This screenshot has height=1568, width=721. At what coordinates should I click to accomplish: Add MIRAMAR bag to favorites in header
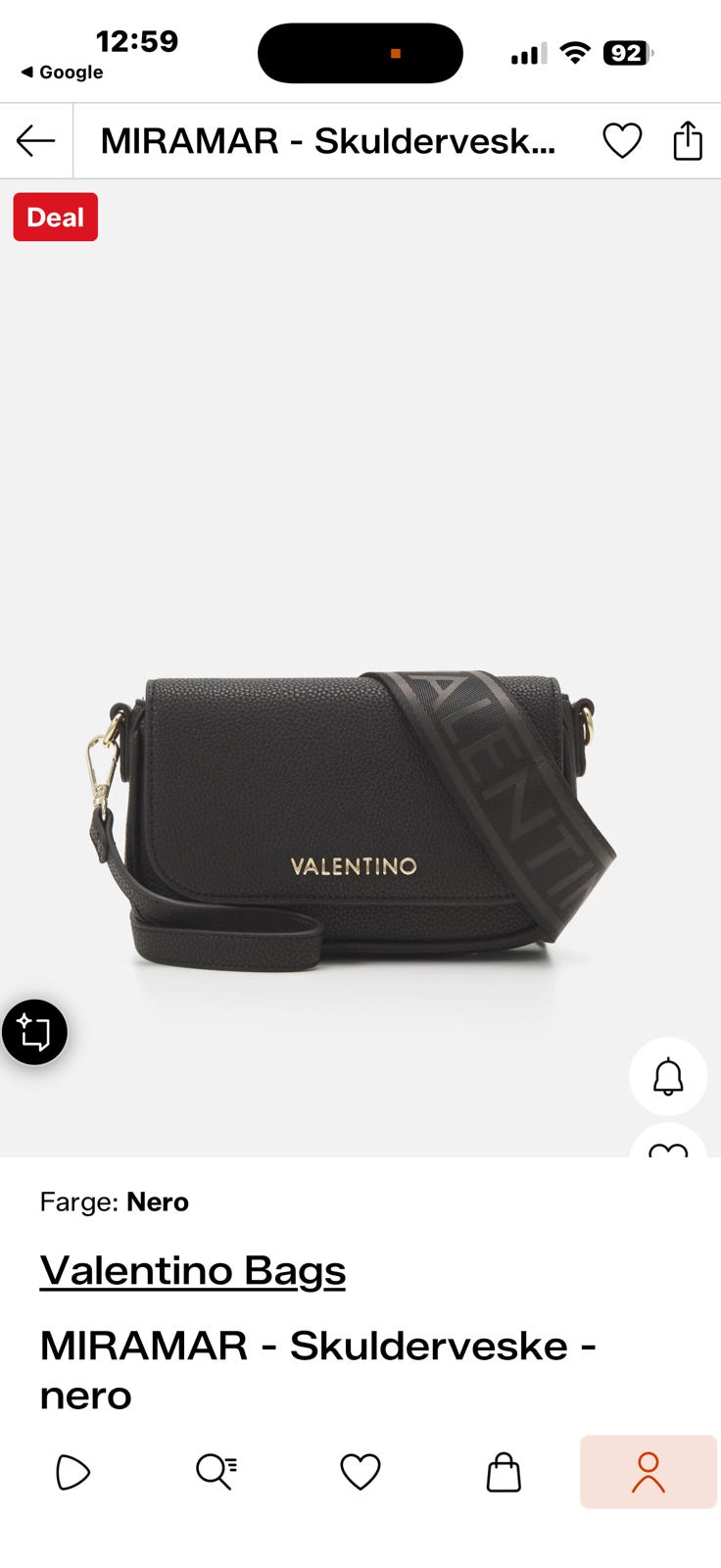(622, 141)
